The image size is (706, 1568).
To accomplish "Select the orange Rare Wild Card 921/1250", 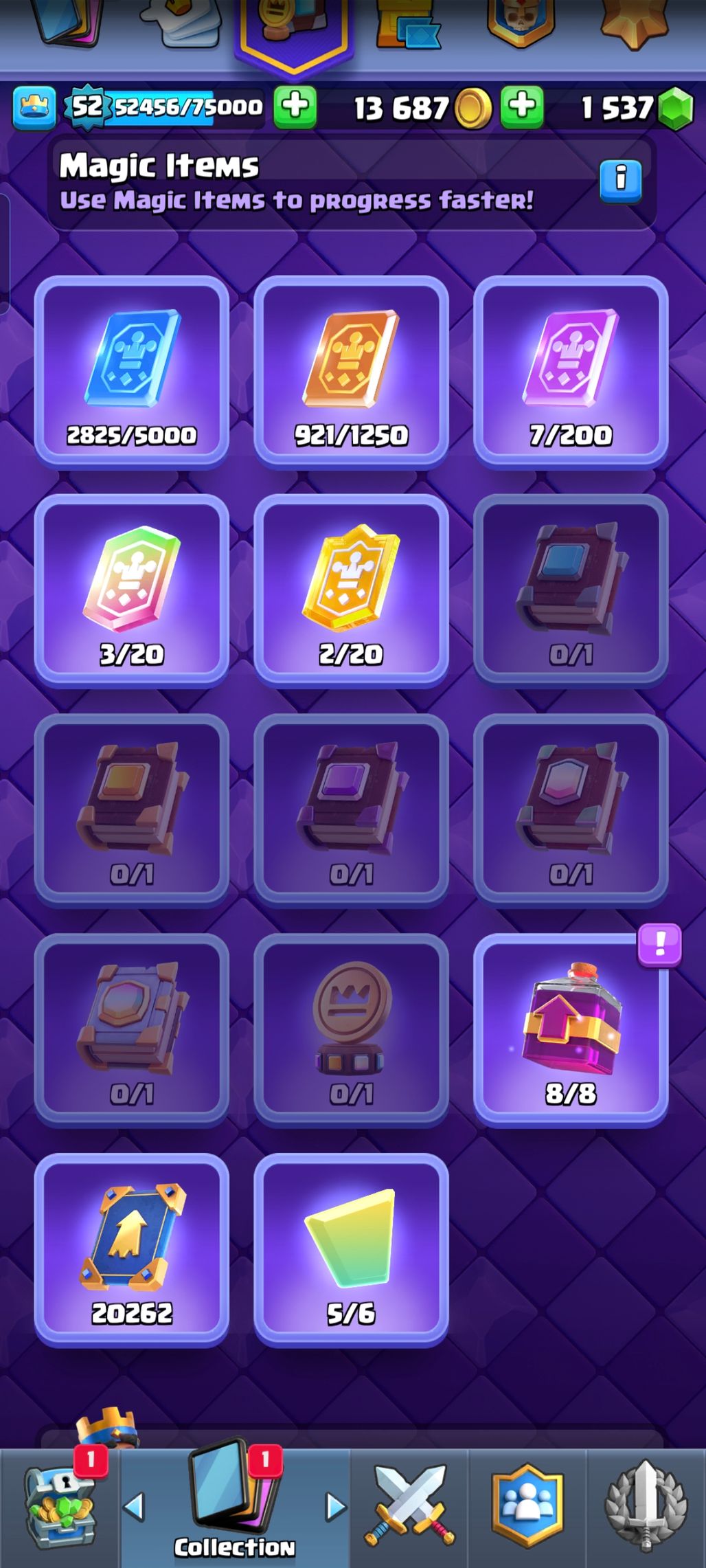I will click(351, 372).
